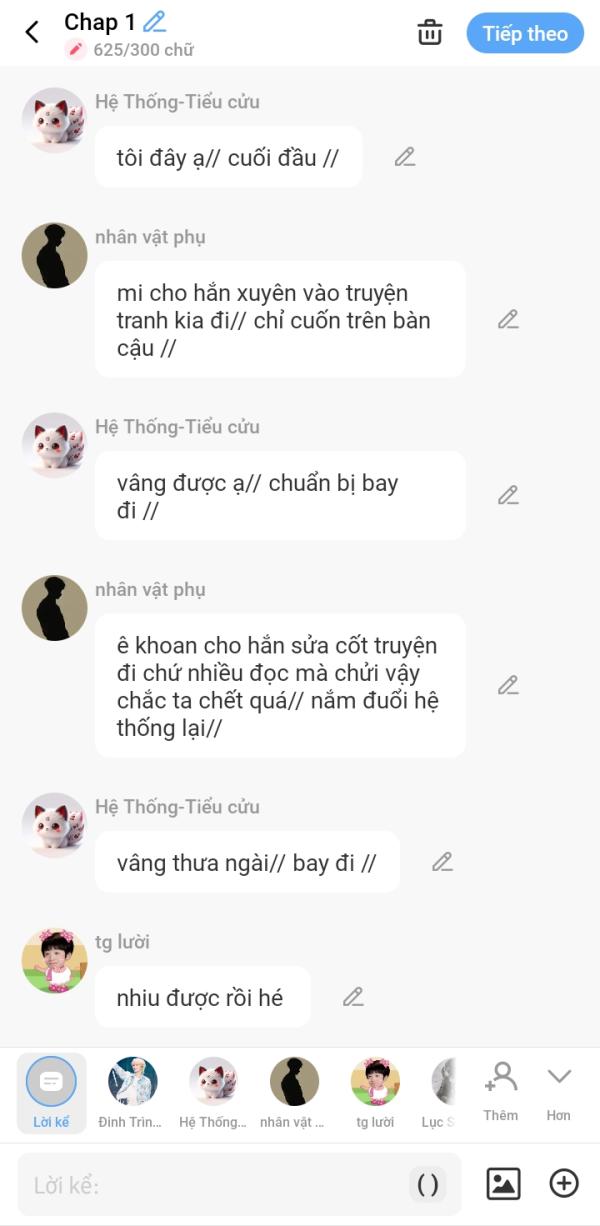Image resolution: width=600 pixels, height=1226 pixels.
Task: Choose the Hệ Thống character in the bottom bar
Action: (213, 1093)
